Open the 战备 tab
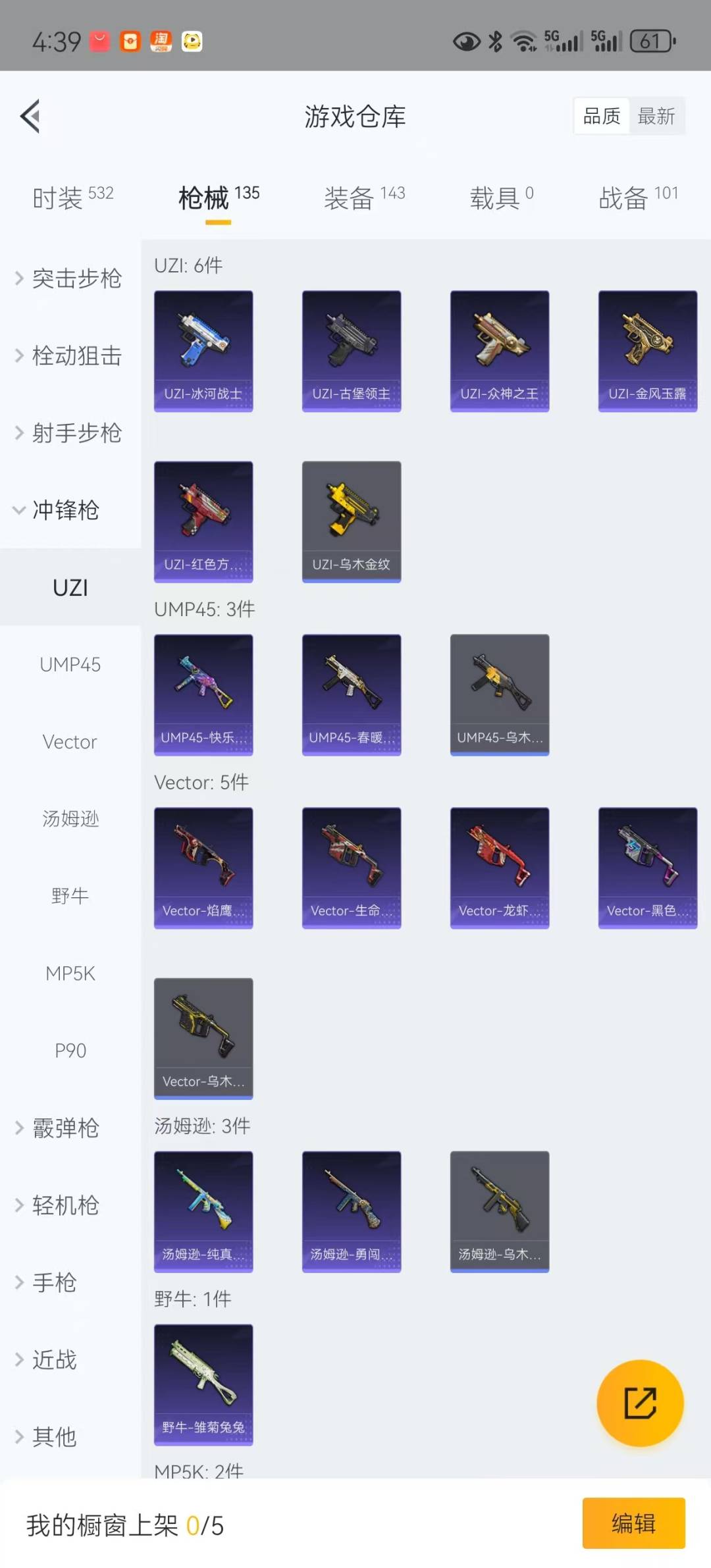This screenshot has height=1568, width=711. pyautogui.click(x=638, y=197)
